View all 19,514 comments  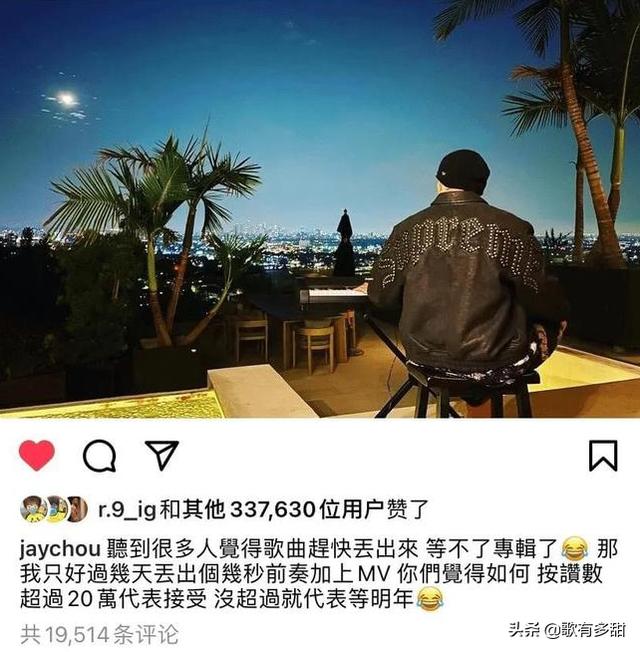click(x=100, y=632)
